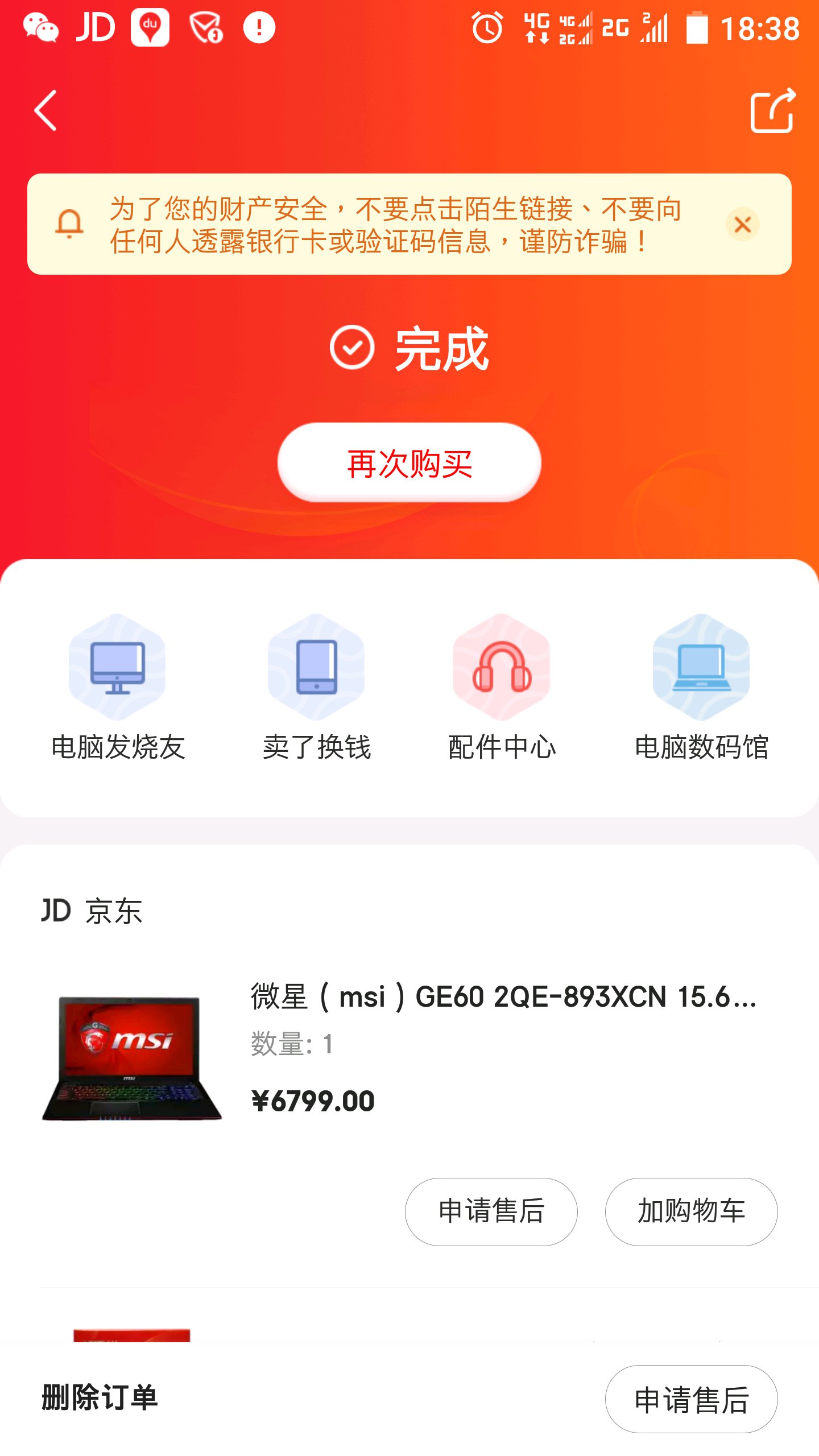The image size is (819, 1456).
Task: Tap 删除订单 to delete the order
Action: [x=100, y=1398]
